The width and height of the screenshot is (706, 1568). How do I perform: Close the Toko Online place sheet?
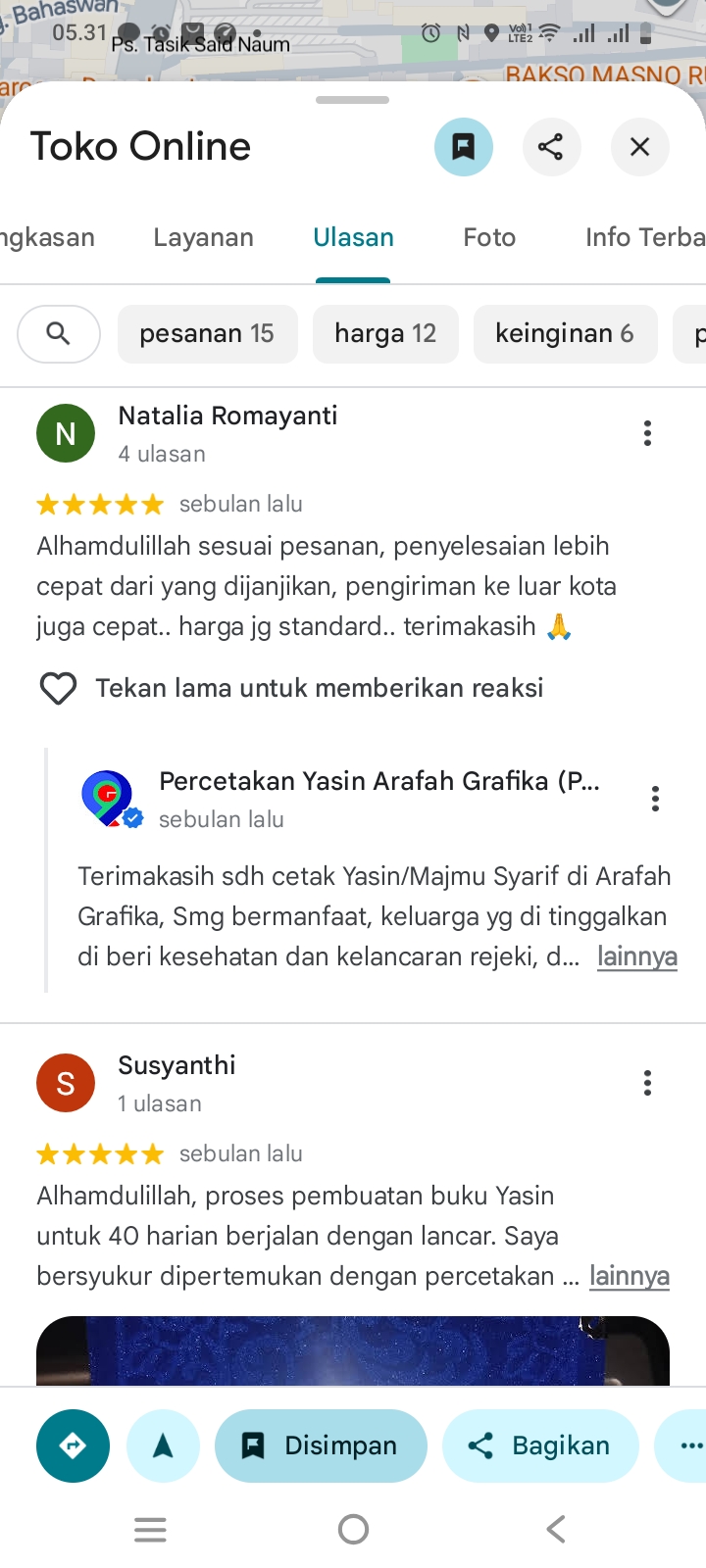[639, 147]
